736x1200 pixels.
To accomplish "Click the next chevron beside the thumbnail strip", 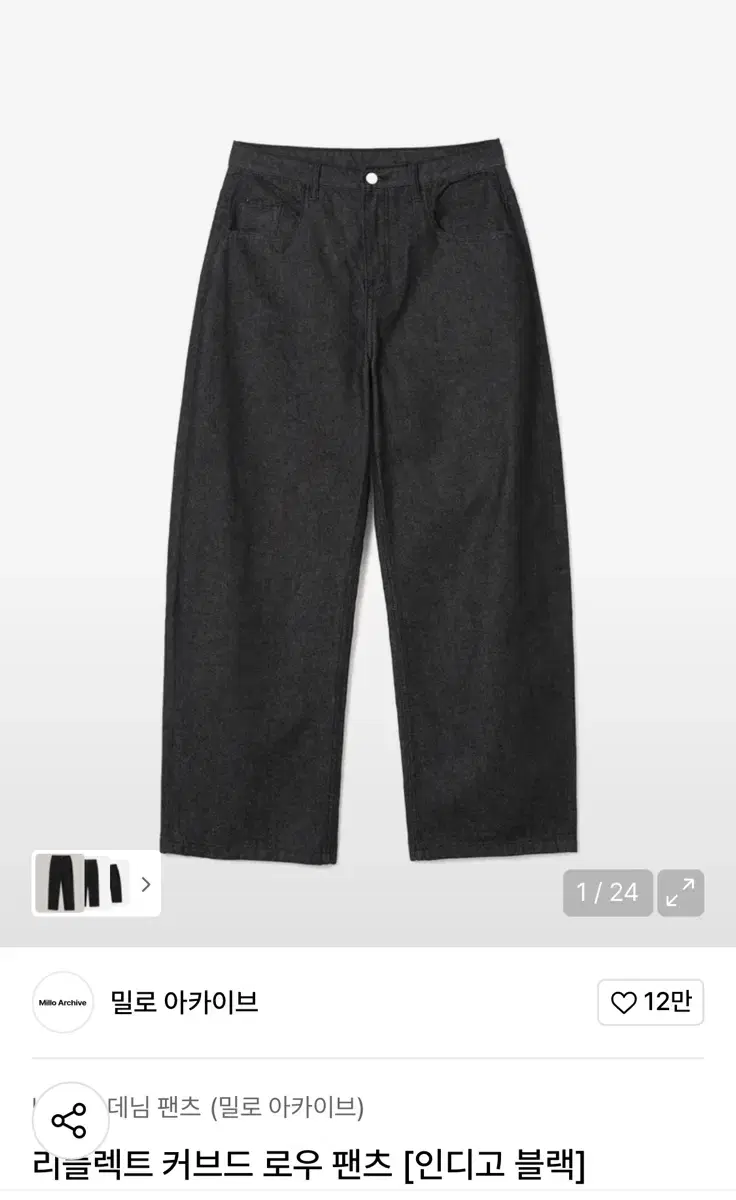I will [x=148, y=885].
